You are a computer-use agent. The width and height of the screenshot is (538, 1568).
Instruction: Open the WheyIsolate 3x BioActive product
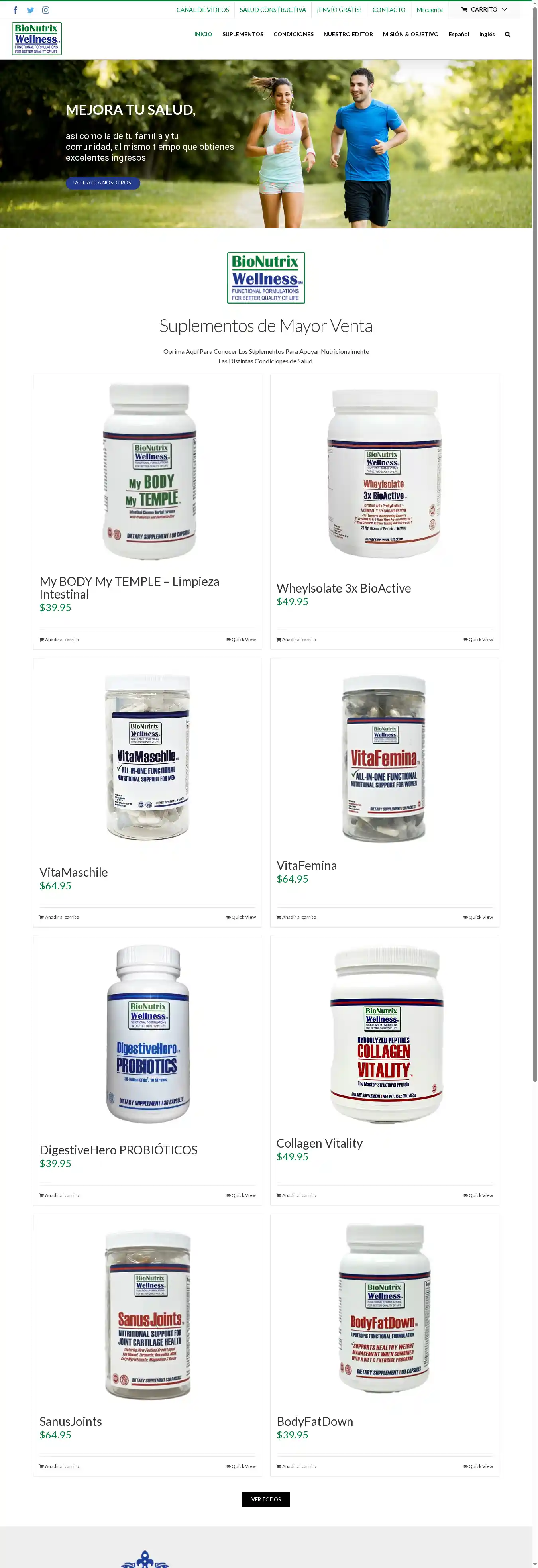tap(343, 588)
